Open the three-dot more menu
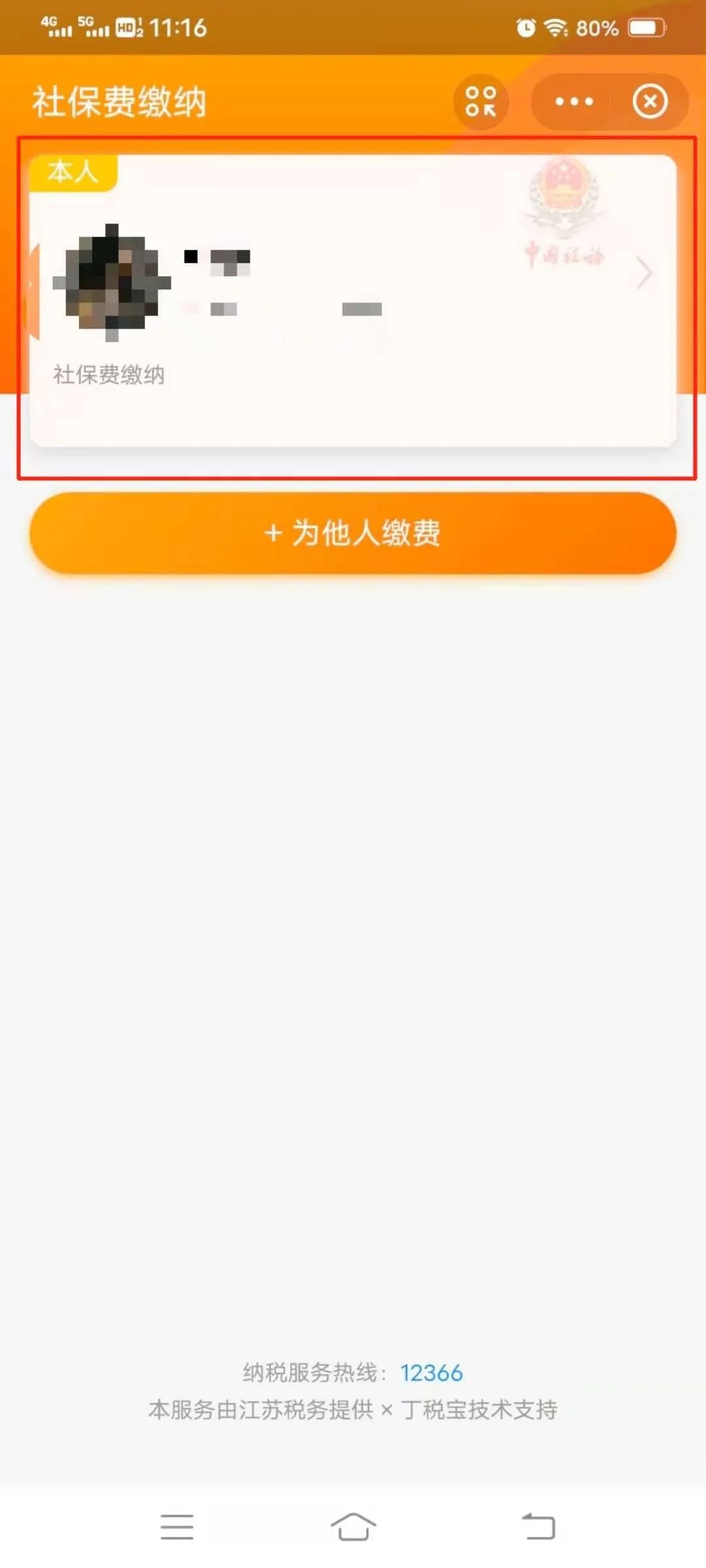The height and width of the screenshot is (1568, 706). click(573, 102)
